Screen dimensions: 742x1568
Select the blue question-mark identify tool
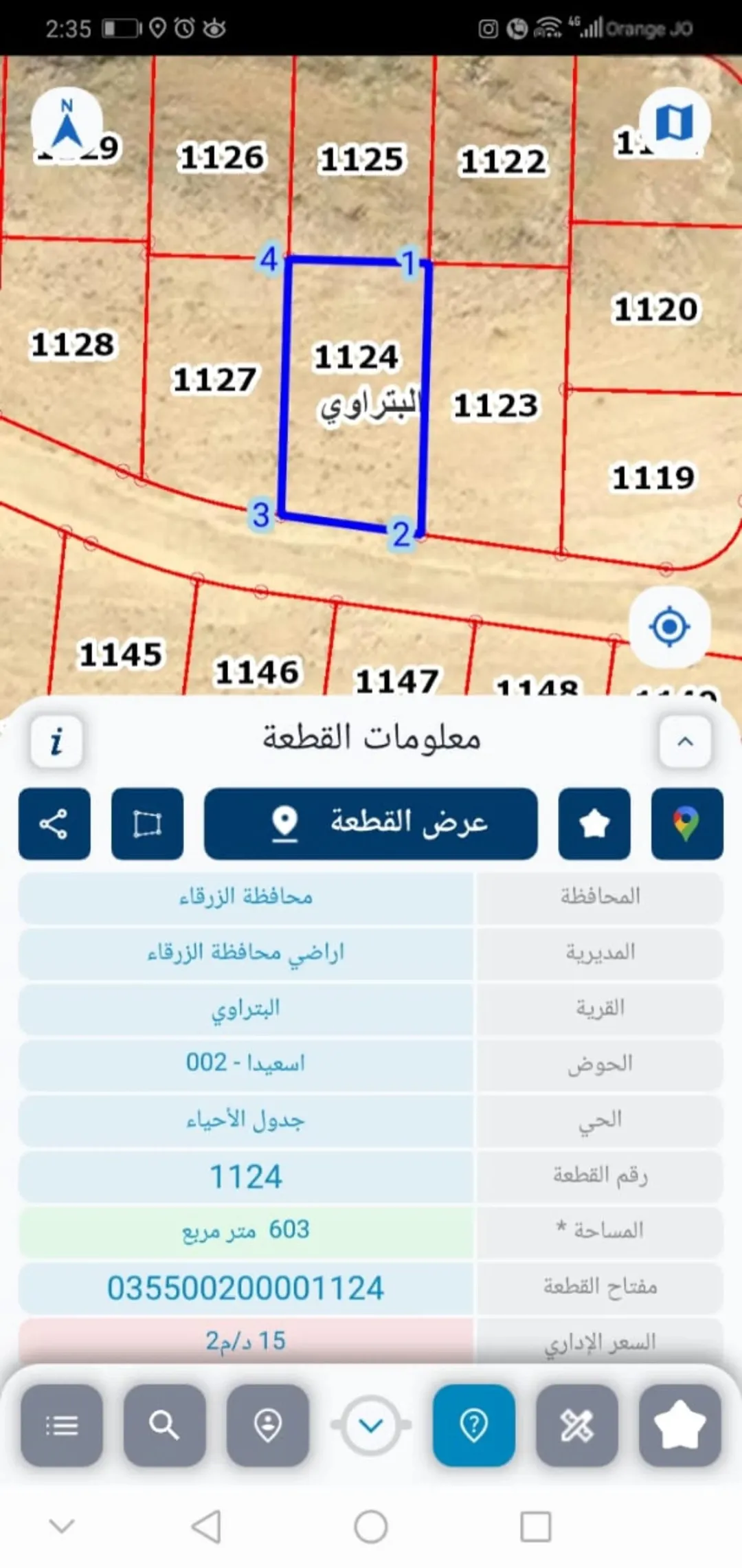pyautogui.click(x=474, y=1425)
